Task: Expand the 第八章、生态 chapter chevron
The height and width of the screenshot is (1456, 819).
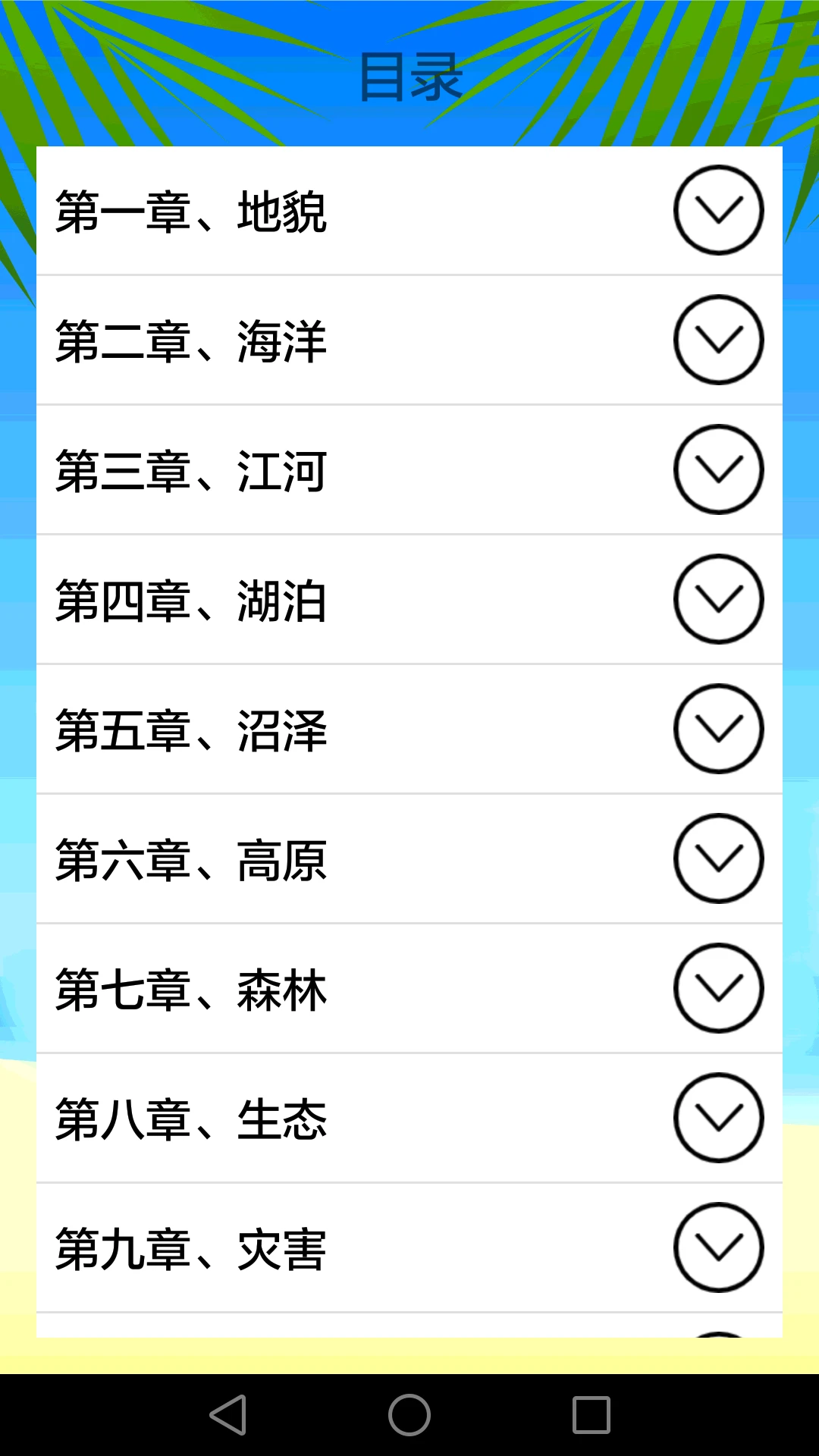Action: click(719, 1116)
